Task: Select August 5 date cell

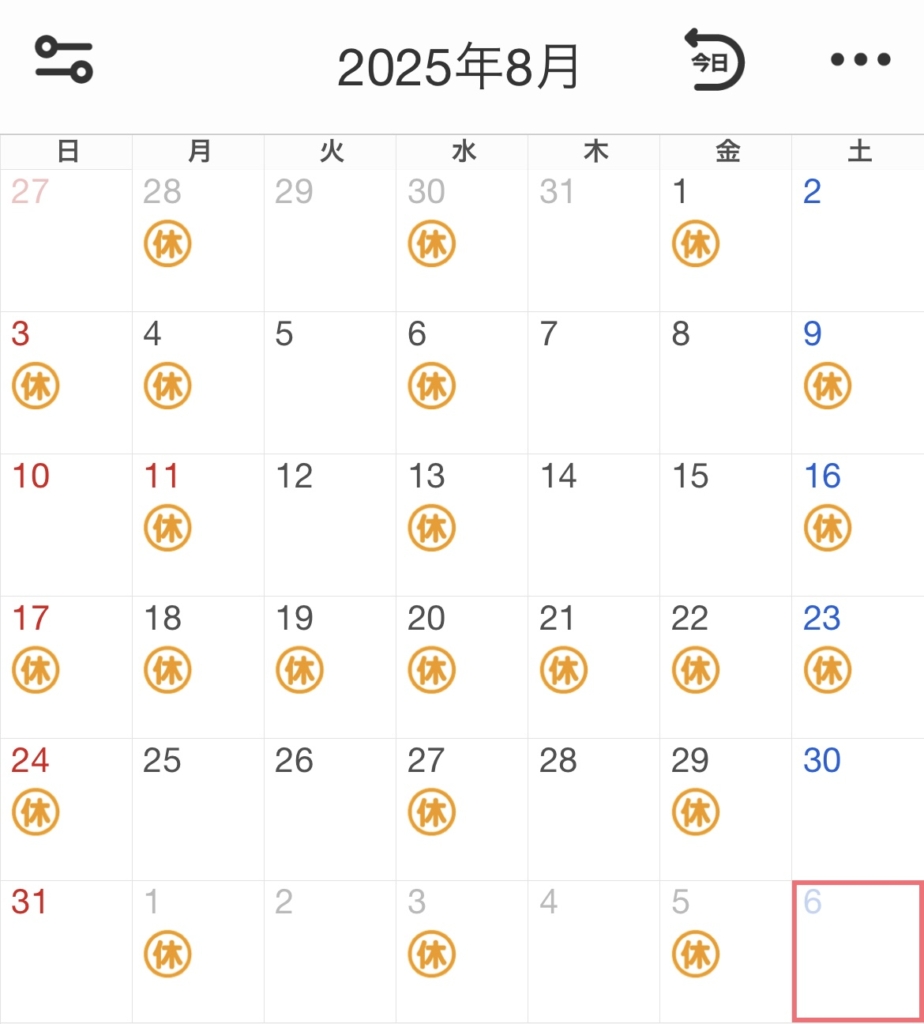Action: coord(330,382)
